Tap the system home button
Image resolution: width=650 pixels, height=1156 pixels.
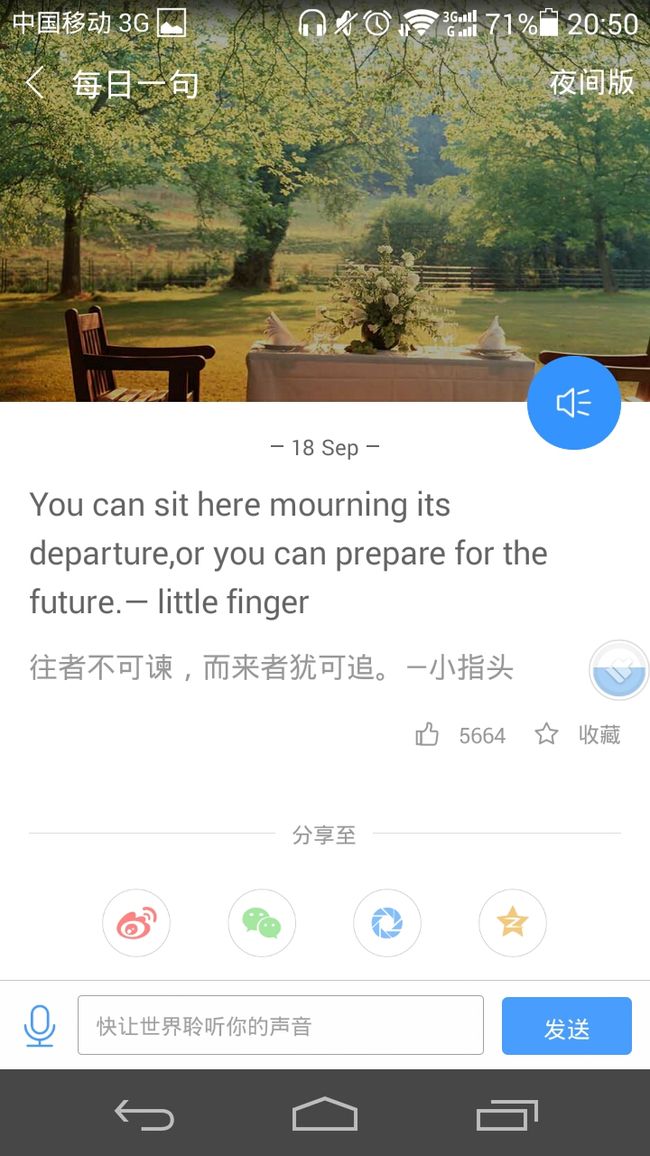click(x=325, y=1114)
